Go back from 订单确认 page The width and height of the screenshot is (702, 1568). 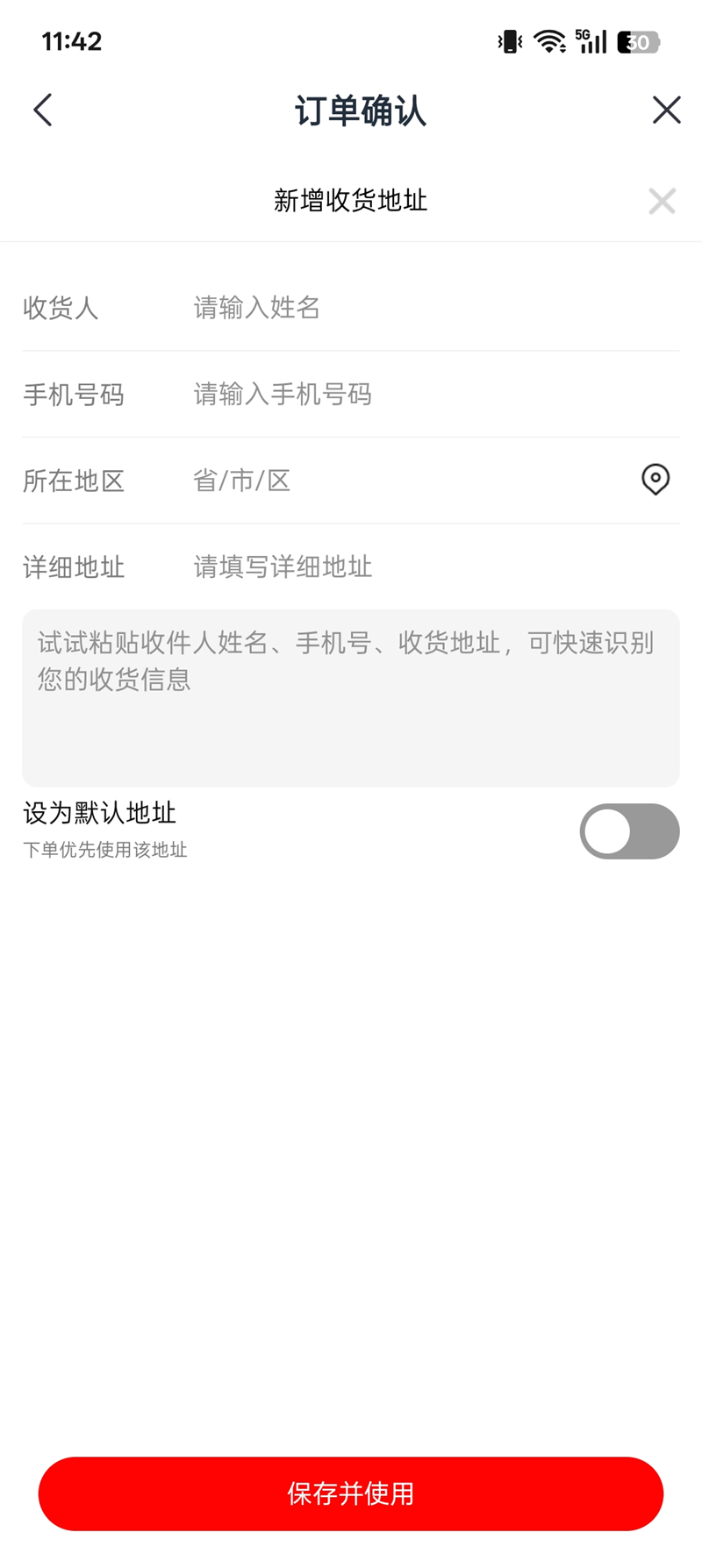(43, 110)
